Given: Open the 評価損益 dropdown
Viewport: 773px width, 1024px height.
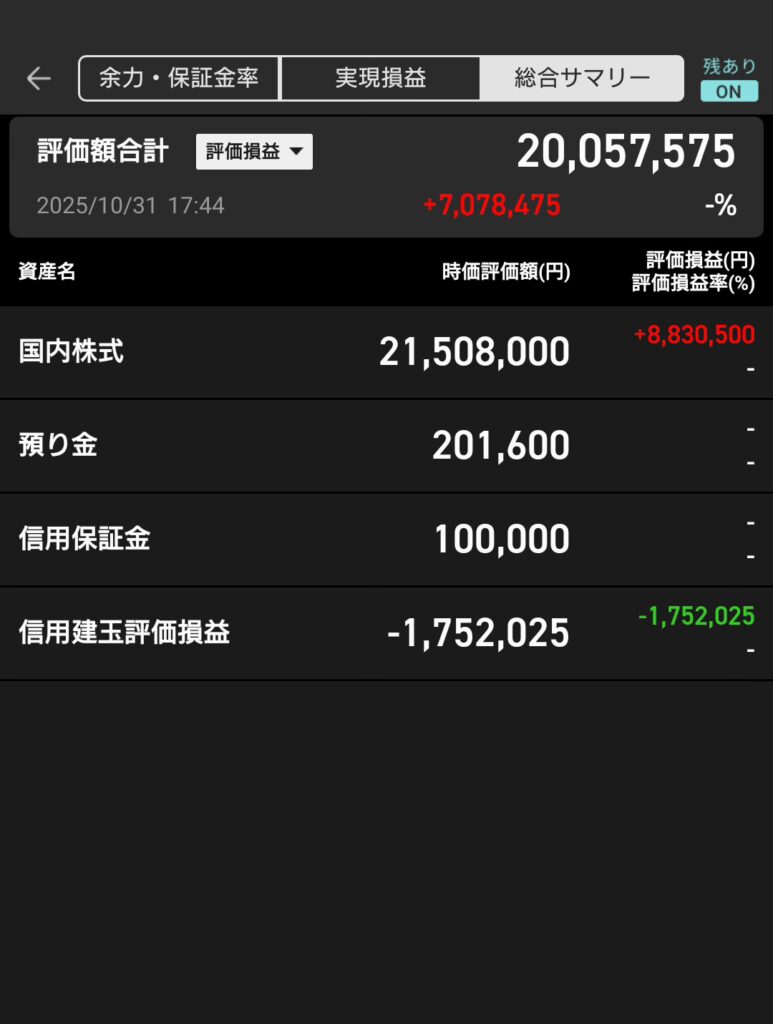Looking at the screenshot, I should click(254, 152).
